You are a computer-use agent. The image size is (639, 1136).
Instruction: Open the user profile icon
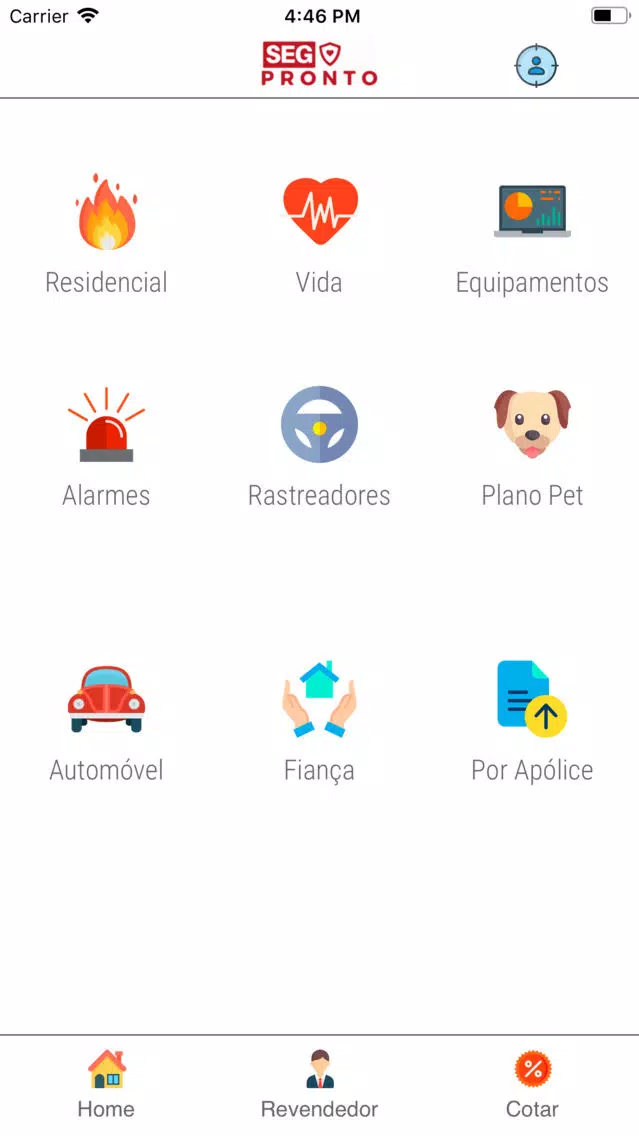click(x=536, y=66)
